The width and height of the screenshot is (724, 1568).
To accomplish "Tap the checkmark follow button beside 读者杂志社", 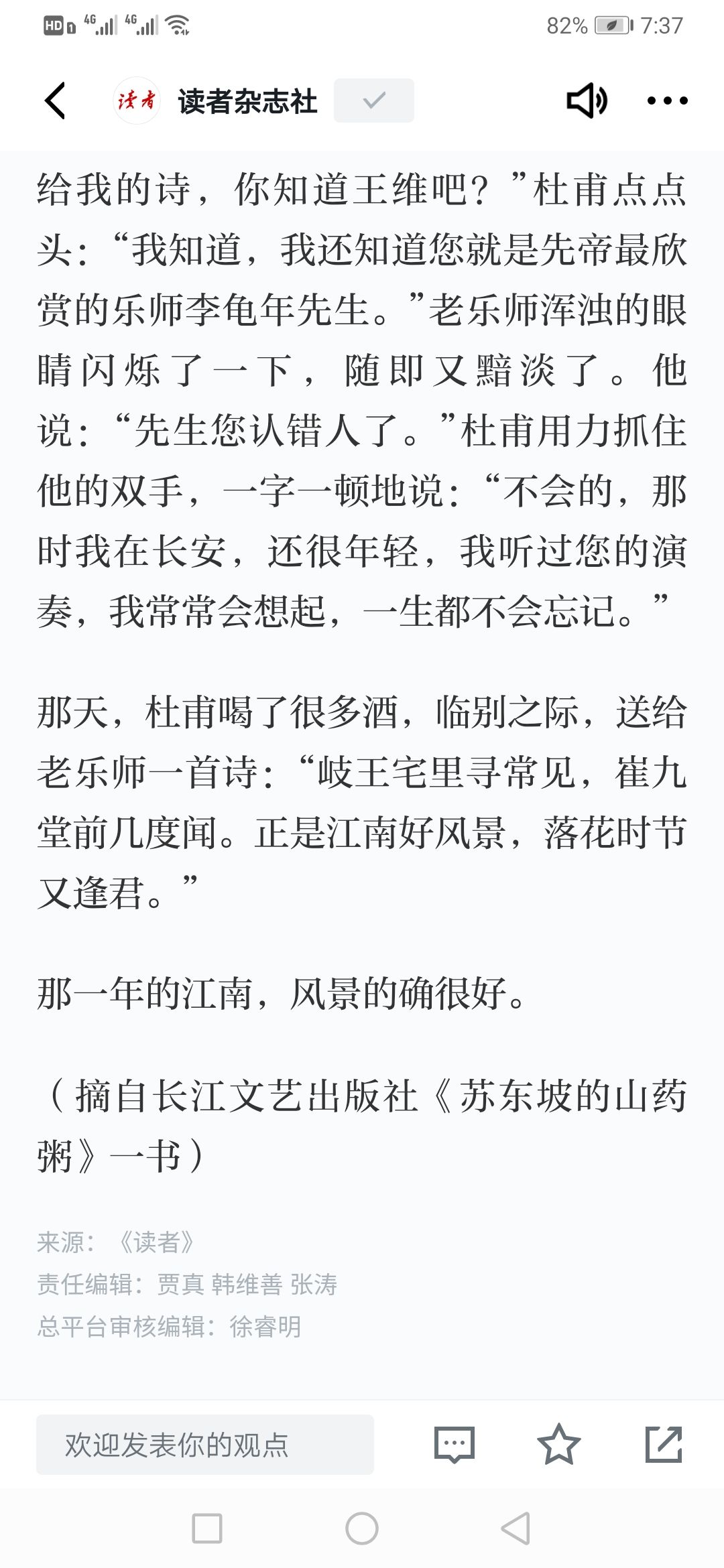I will tap(373, 101).
